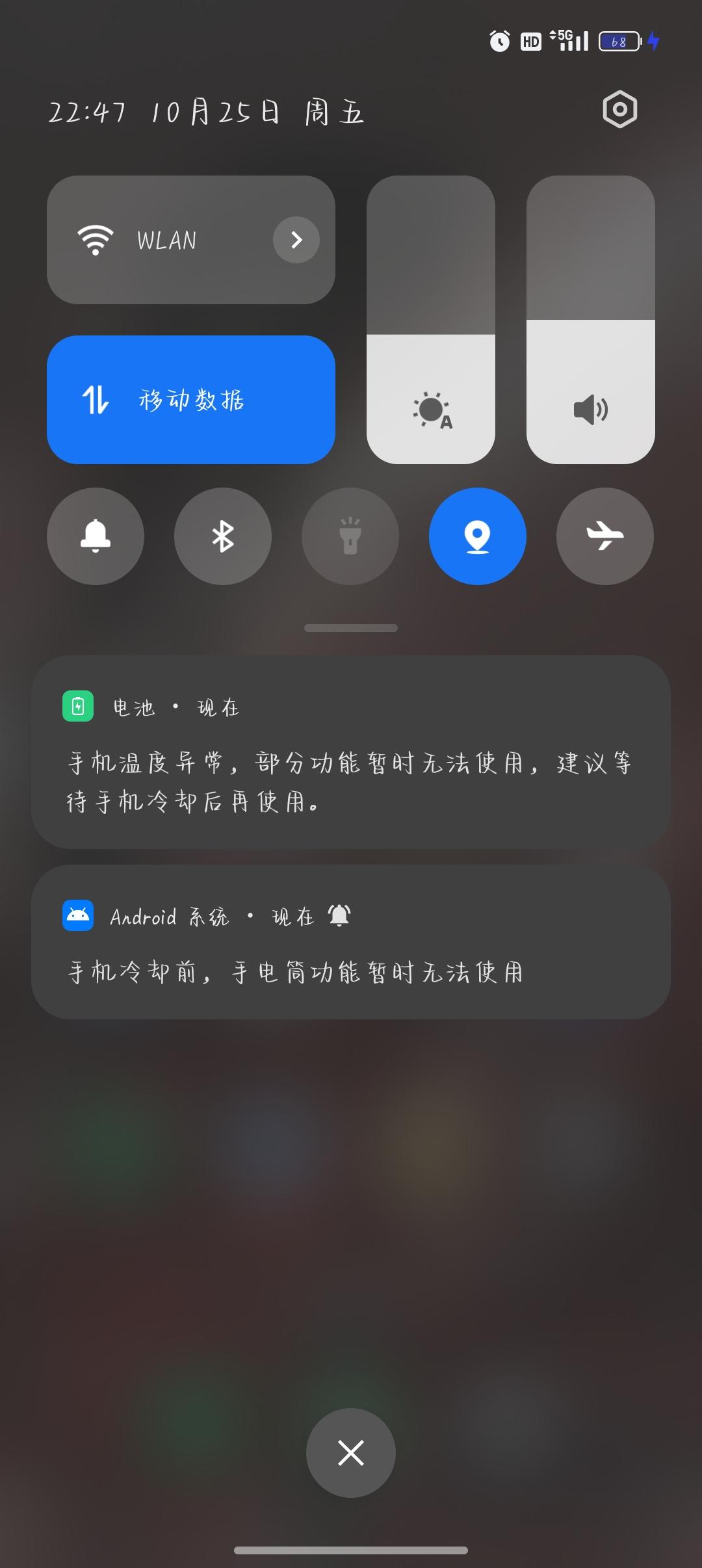702x1568 pixels.
Task: Toggle Bluetooth on
Action: [222, 536]
